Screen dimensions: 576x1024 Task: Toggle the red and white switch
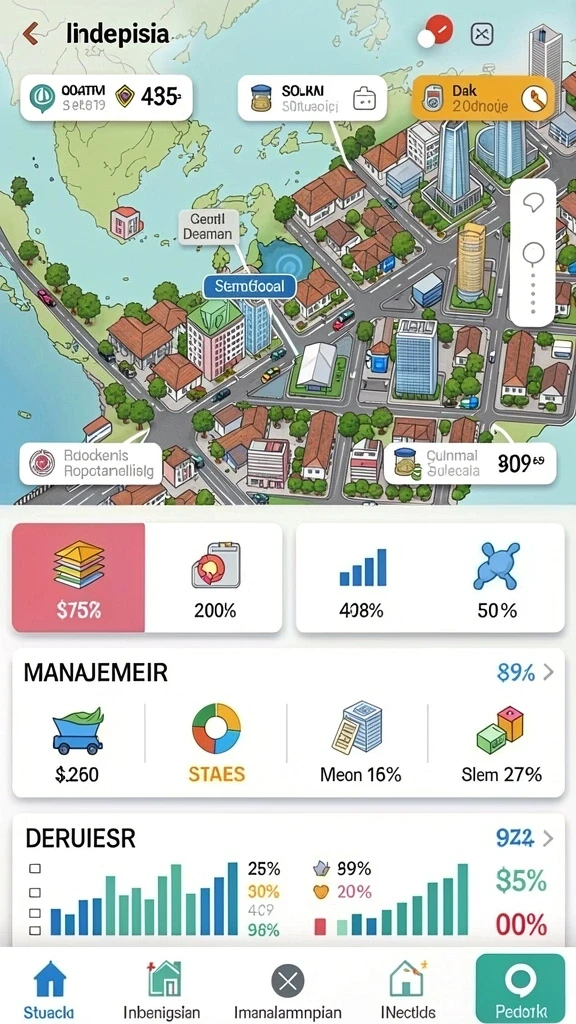[x=435, y=33]
